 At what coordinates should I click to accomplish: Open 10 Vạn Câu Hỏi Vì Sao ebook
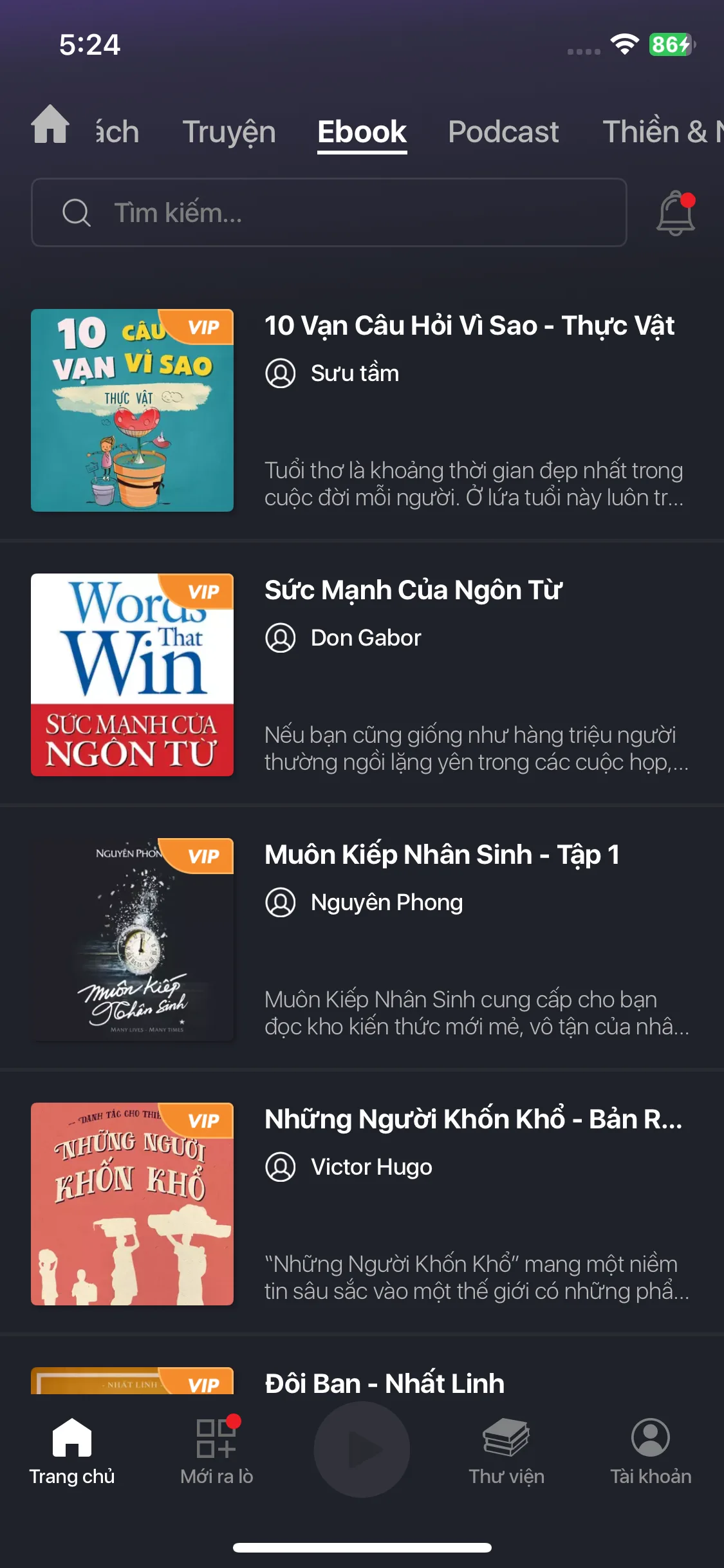coord(469,326)
